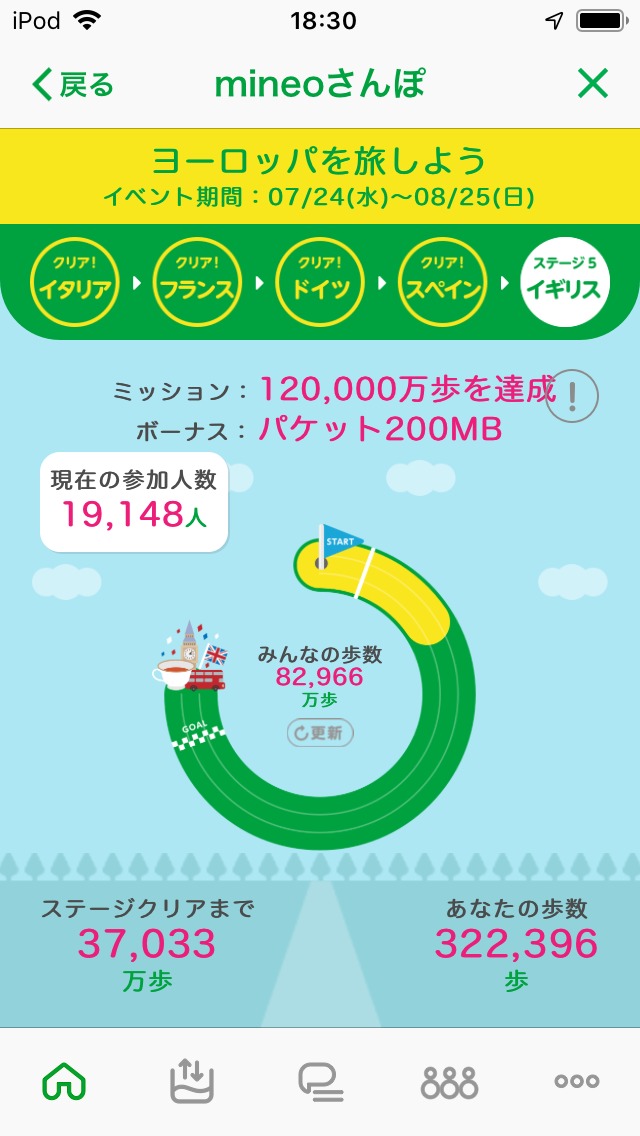The image size is (640, 1136).
Task: Select the スペイン stage circle
Action: tap(442, 283)
